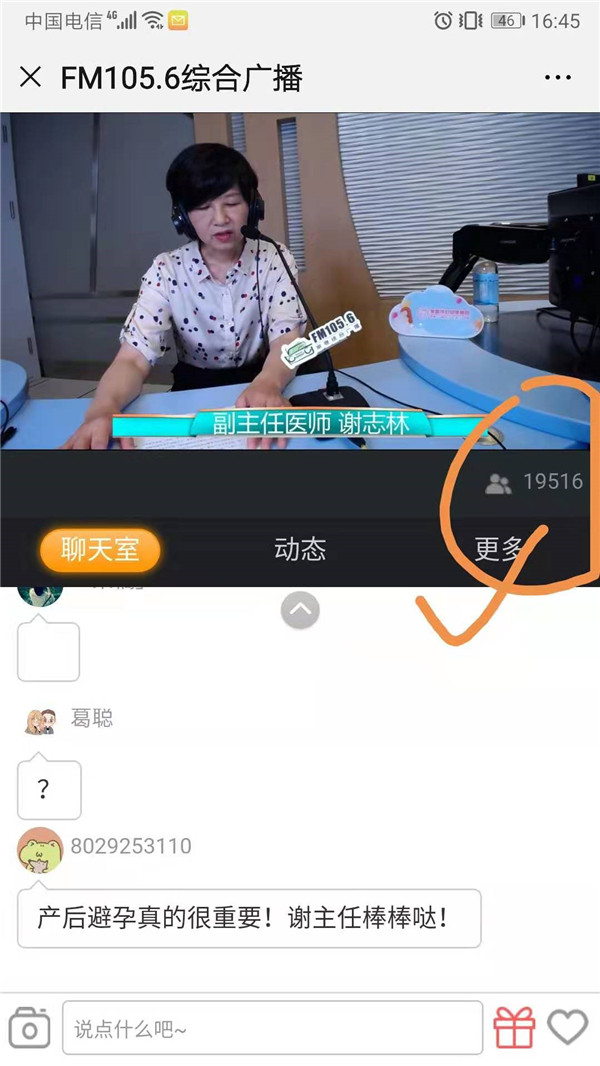Like the broadcast with the heart icon

[x=567, y=1027]
